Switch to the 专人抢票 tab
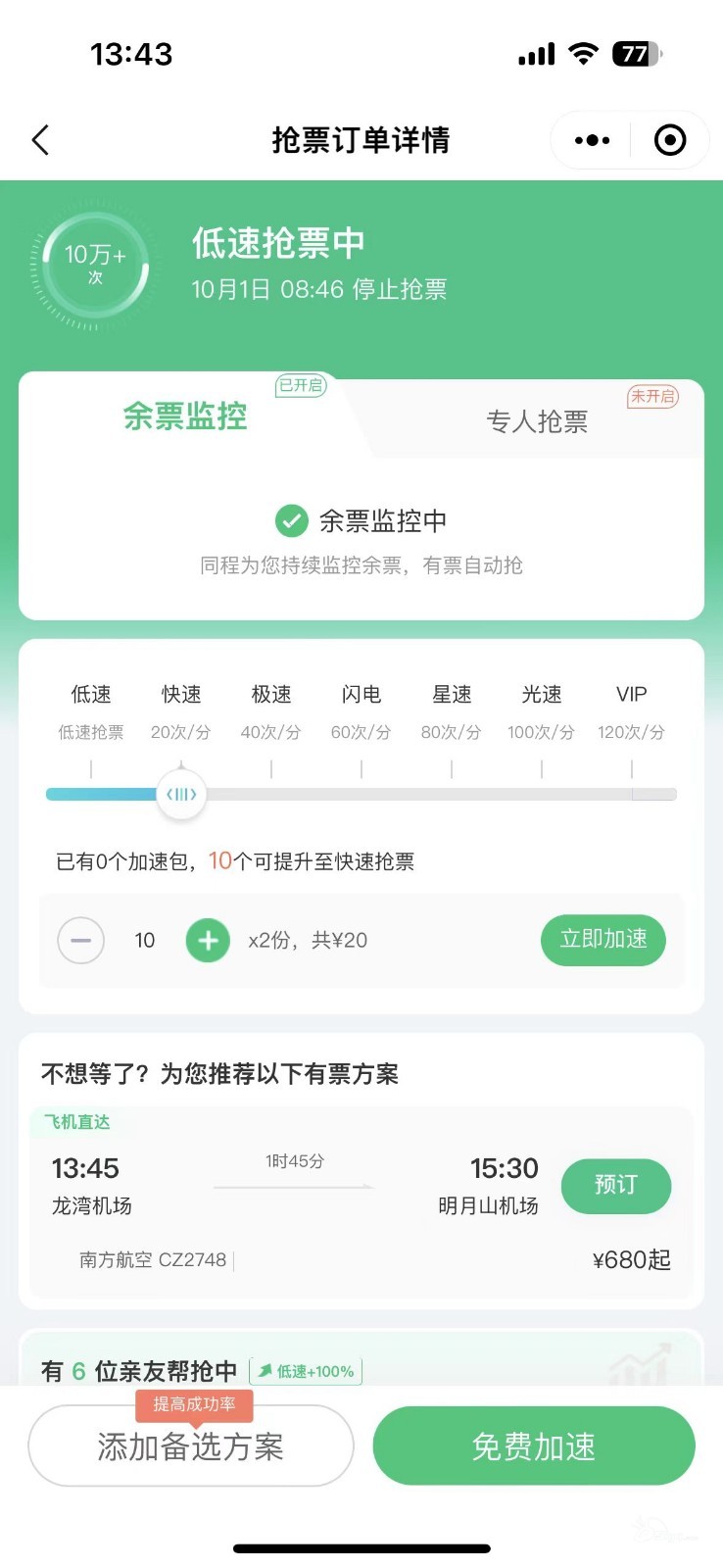The image size is (723, 1568). coord(537,421)
